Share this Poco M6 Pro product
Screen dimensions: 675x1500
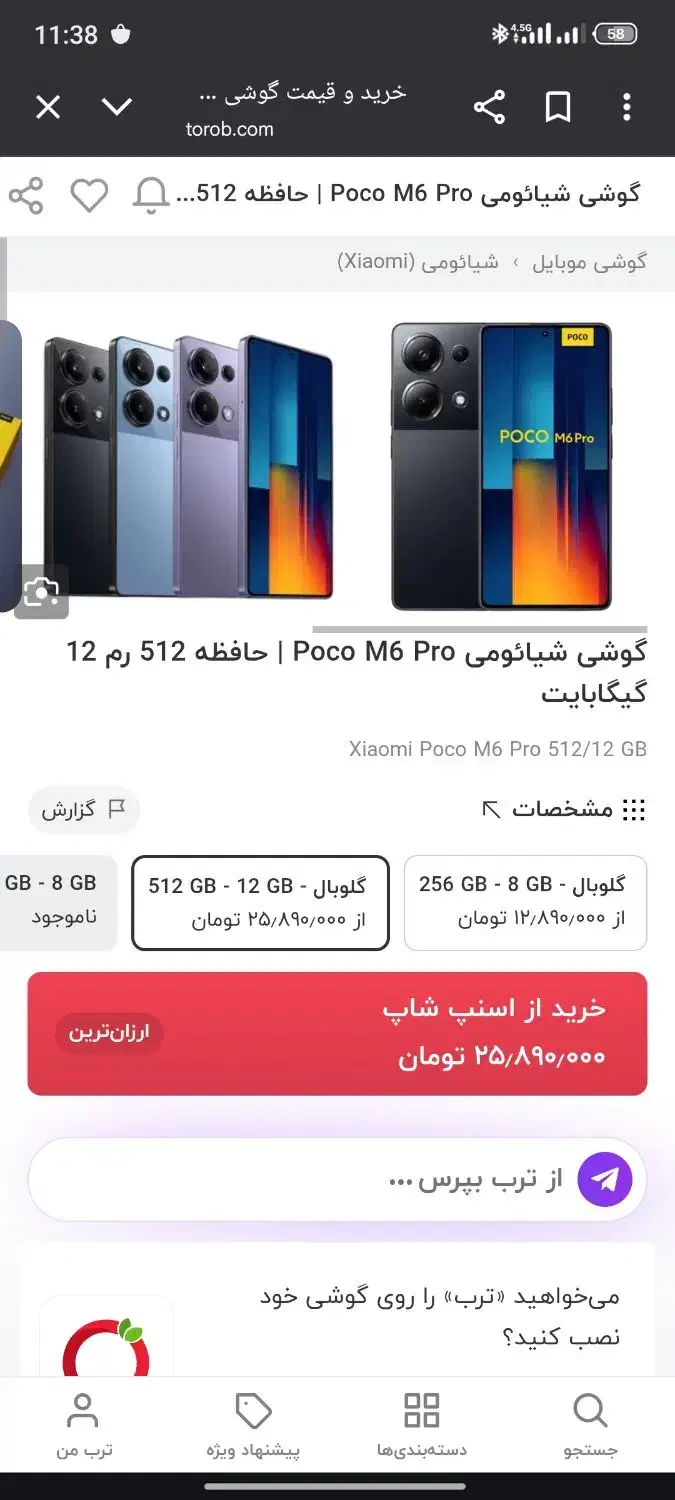coord(26,195)
